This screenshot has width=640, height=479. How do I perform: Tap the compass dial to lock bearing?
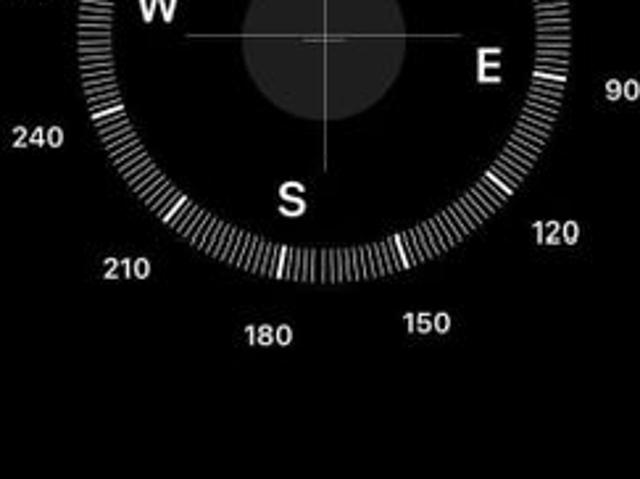pos(324,130)
